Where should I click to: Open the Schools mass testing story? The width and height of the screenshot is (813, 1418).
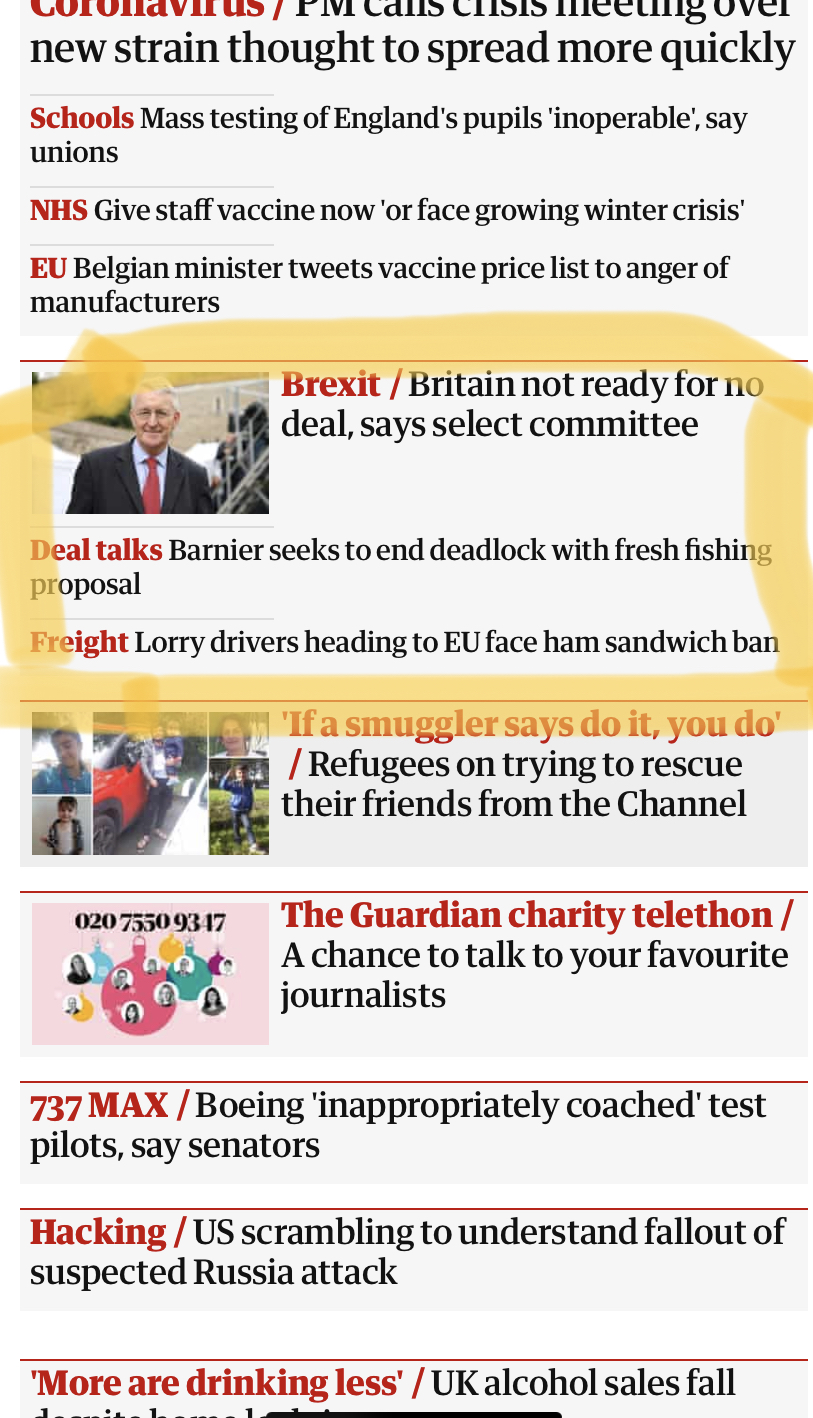[389, 135]
